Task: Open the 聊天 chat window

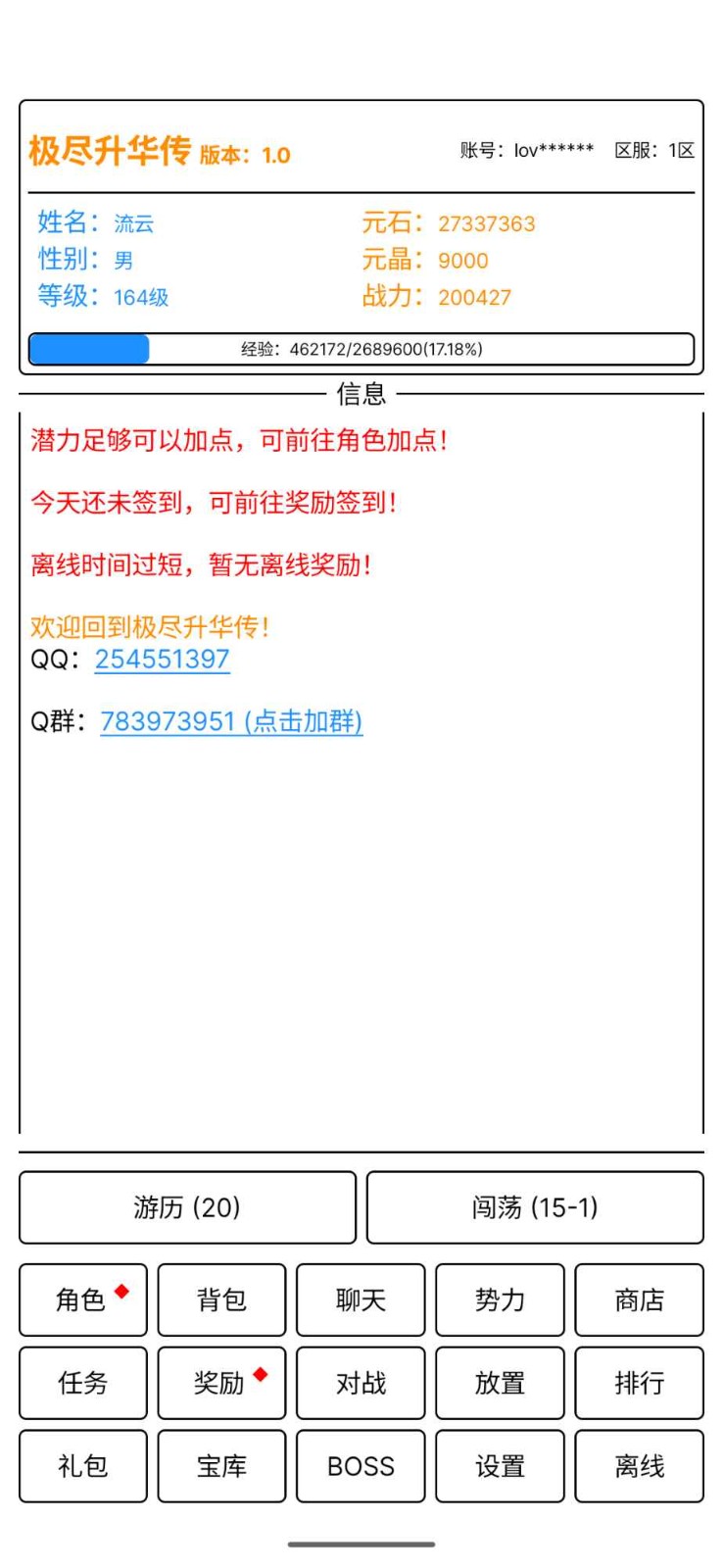Action: coord(361,1300)
